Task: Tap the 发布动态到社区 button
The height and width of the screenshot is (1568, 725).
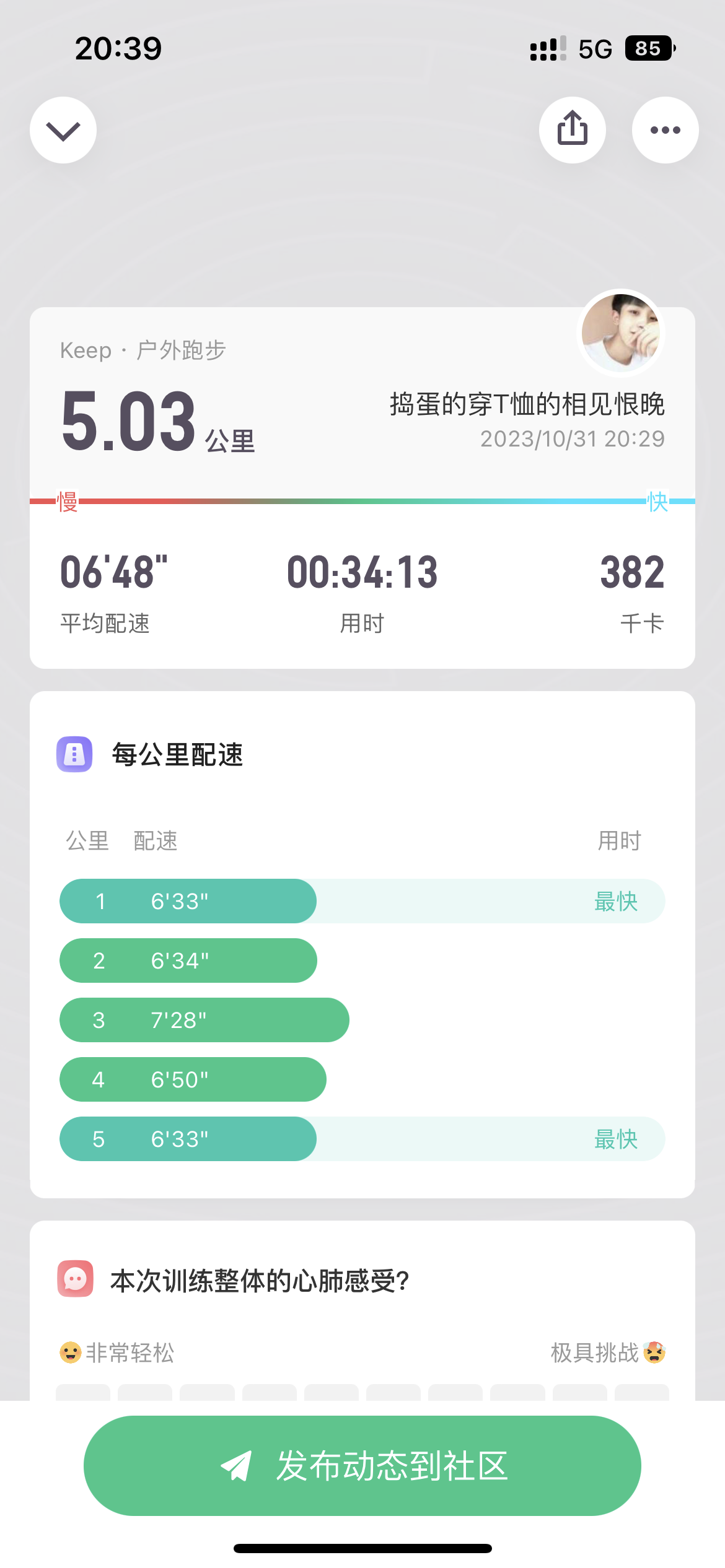Action: tap(362, 1465)
